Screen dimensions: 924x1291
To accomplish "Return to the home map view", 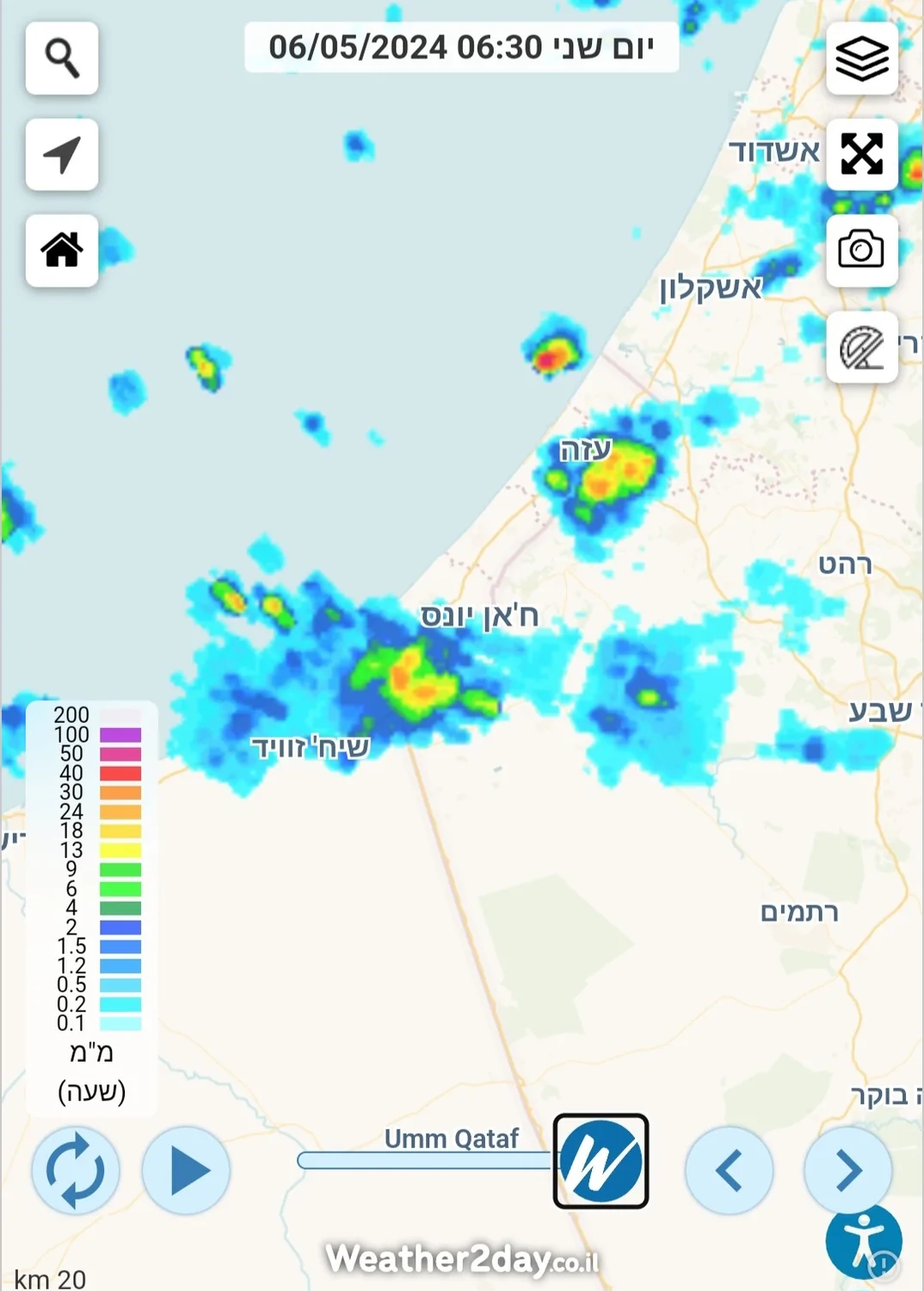I will pyautogui.click(x=62, y=250).
